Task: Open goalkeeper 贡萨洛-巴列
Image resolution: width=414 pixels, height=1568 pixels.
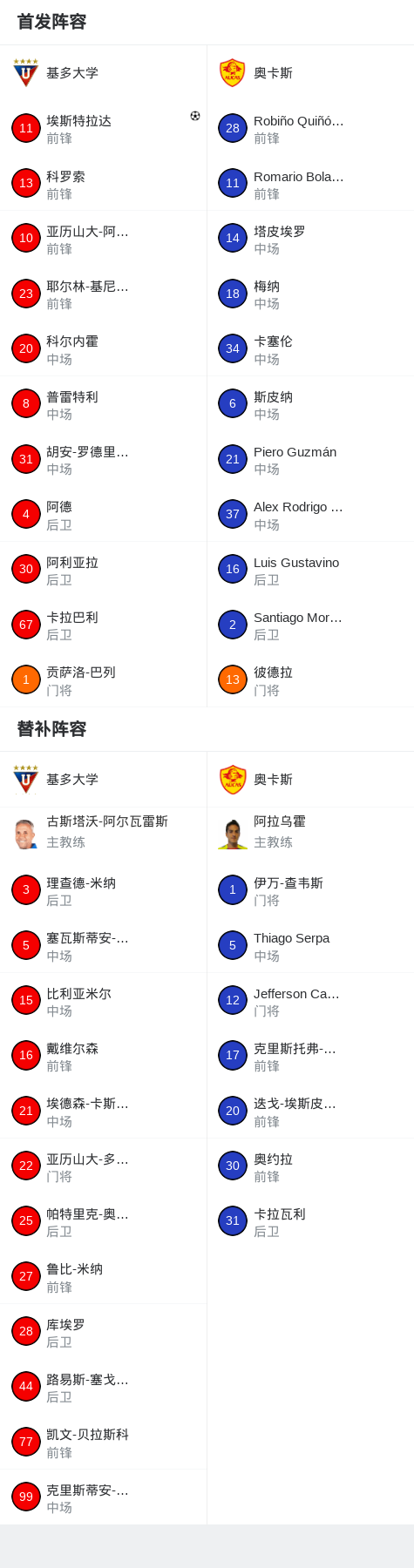Action: [x=103, y=680]
